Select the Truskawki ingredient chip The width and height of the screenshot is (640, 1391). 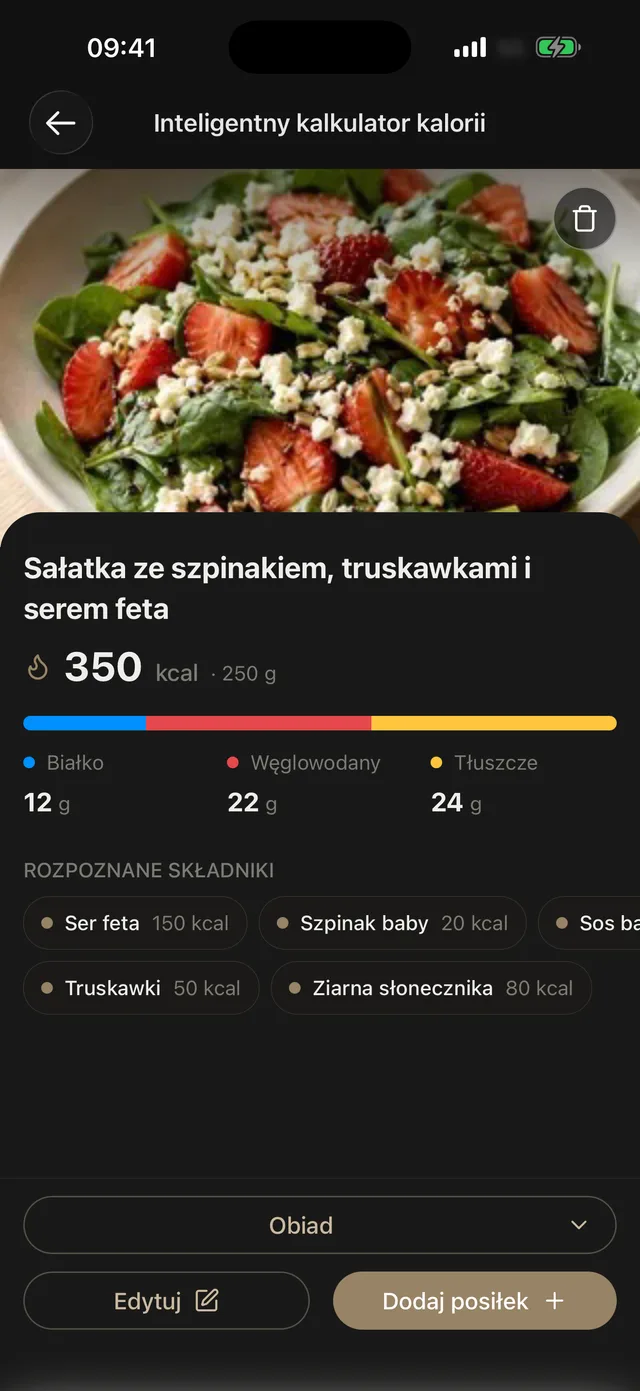141,988
